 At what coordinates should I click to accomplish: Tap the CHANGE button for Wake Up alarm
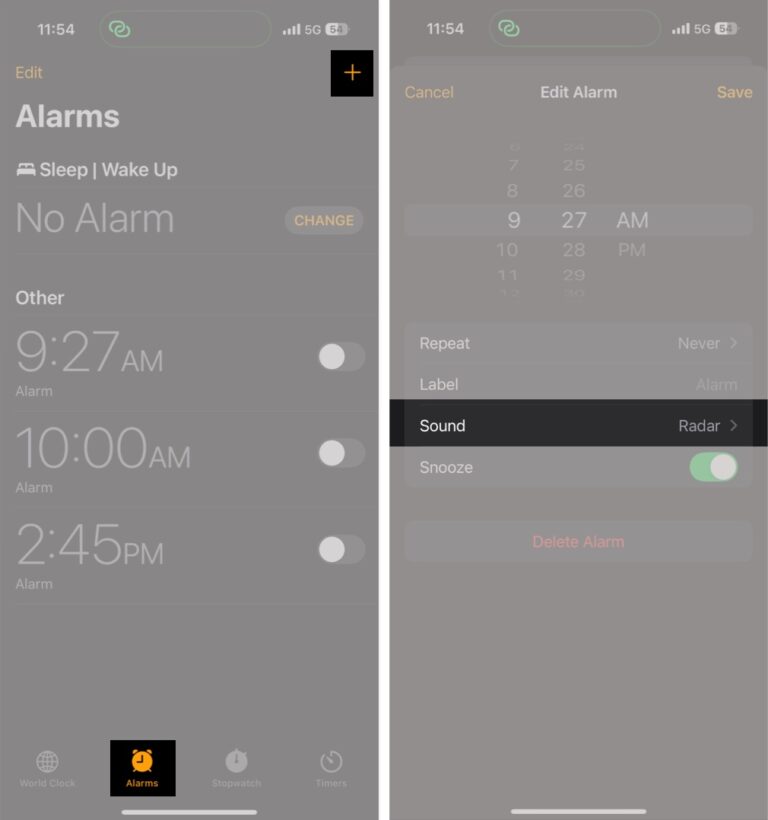(x=323, y=220)
